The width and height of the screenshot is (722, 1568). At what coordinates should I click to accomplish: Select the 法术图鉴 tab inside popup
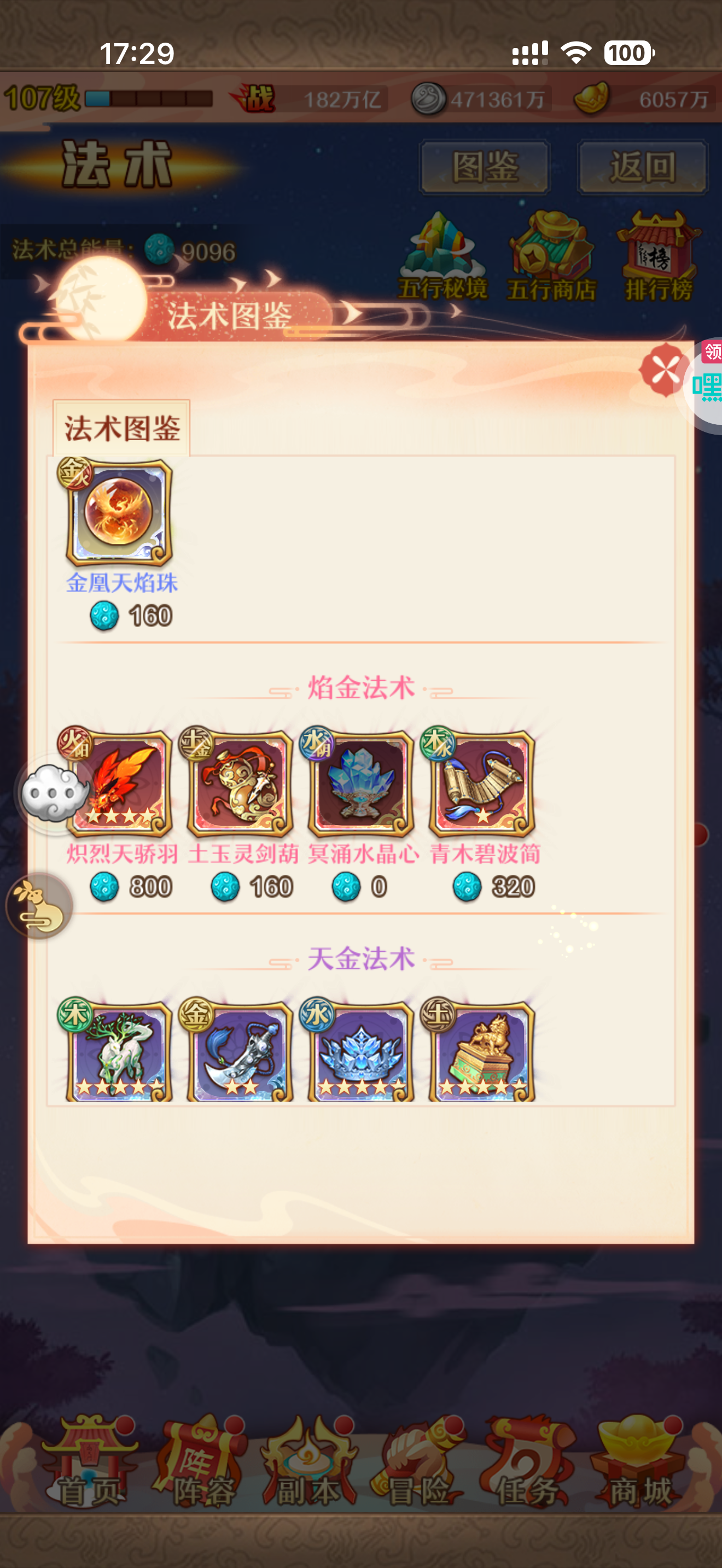(x=121, y=429)
